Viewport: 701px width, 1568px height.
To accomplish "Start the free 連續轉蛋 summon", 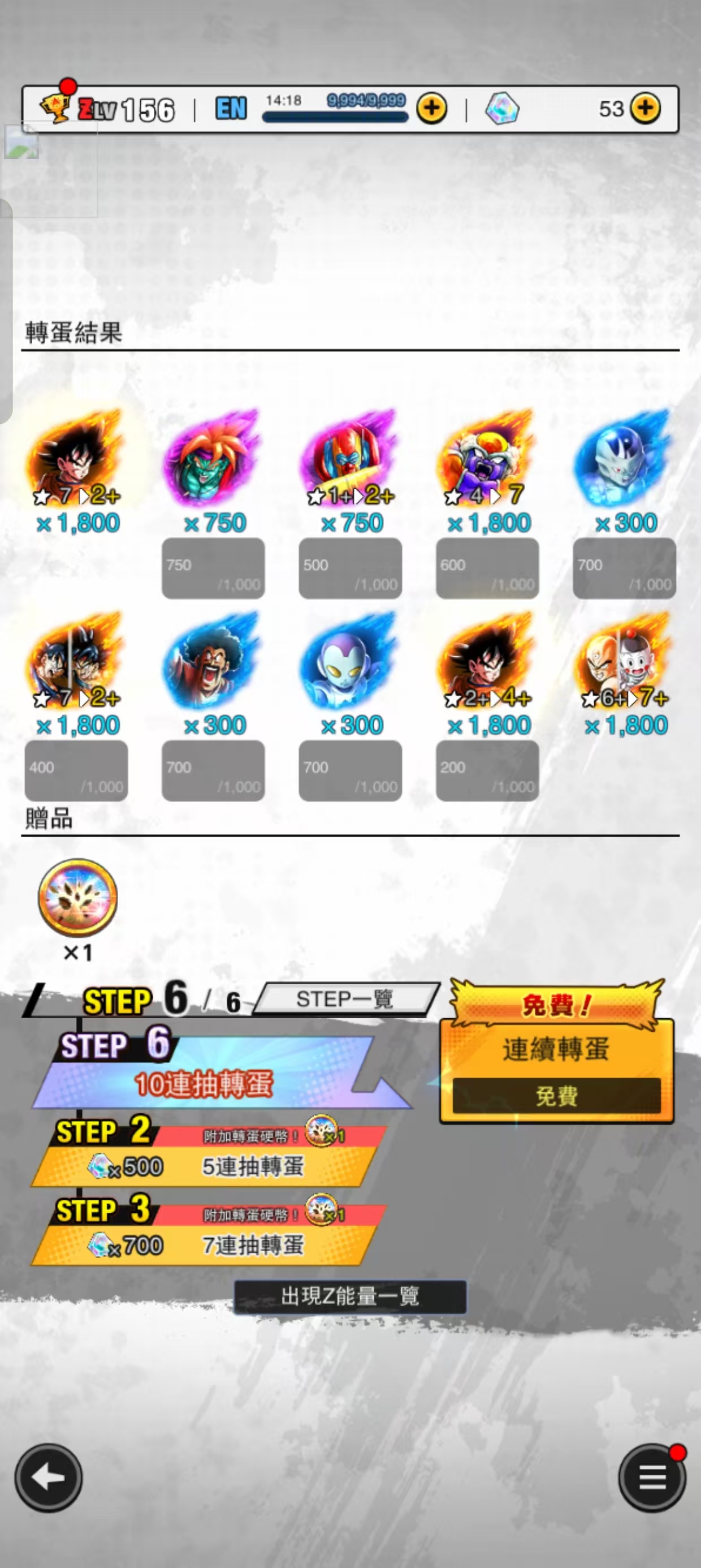I will (556, 1070).
